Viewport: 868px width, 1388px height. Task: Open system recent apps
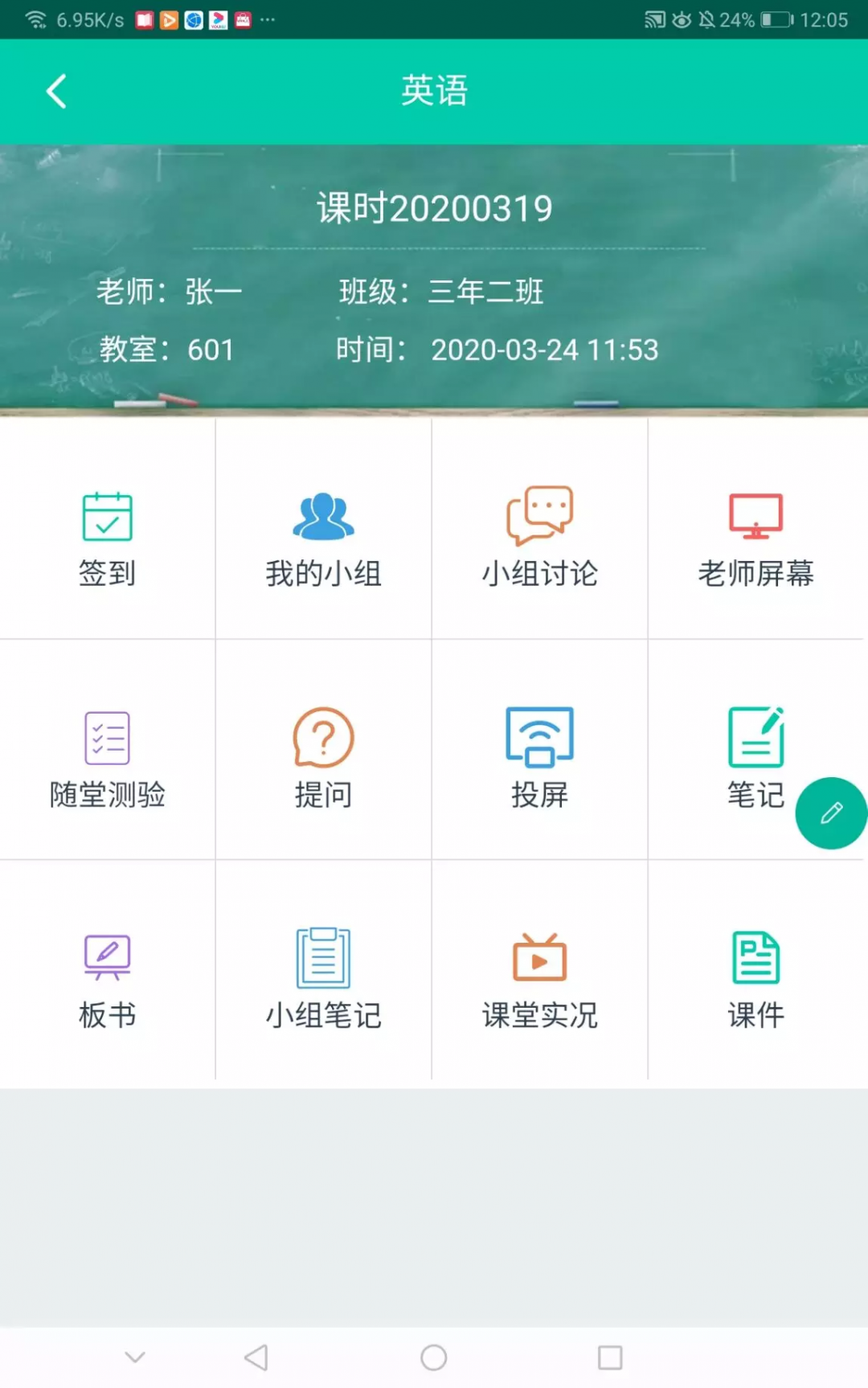point(610,1357)
